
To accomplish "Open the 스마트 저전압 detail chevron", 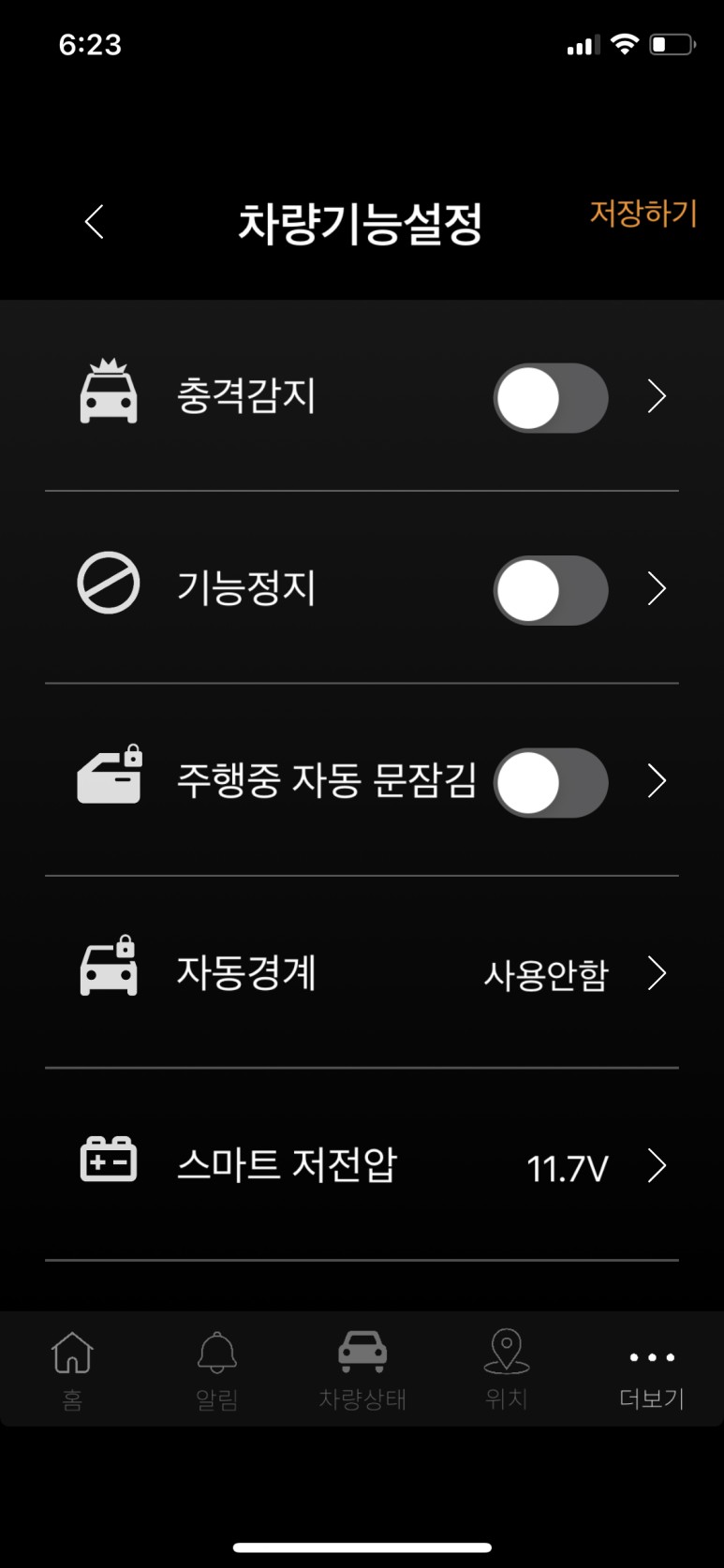I will point(658,1166).
